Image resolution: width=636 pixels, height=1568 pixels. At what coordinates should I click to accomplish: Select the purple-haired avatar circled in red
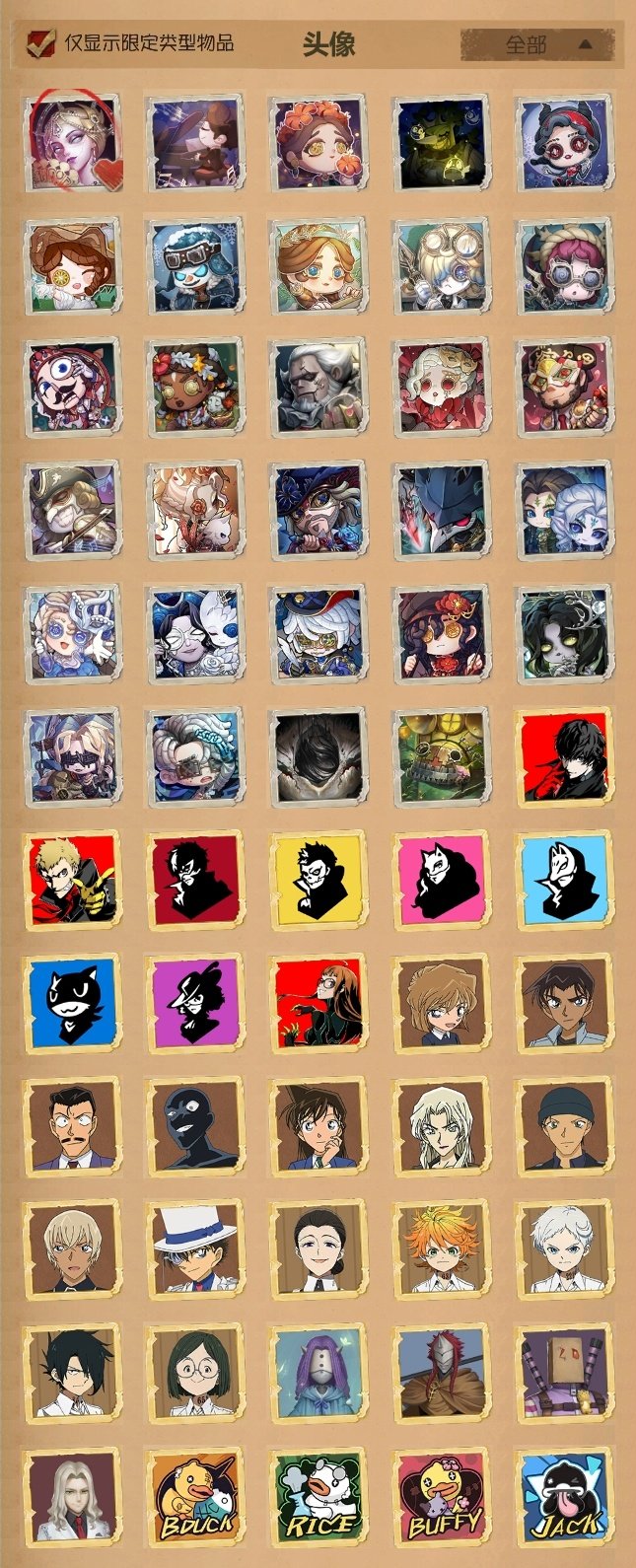coord(73,143)
